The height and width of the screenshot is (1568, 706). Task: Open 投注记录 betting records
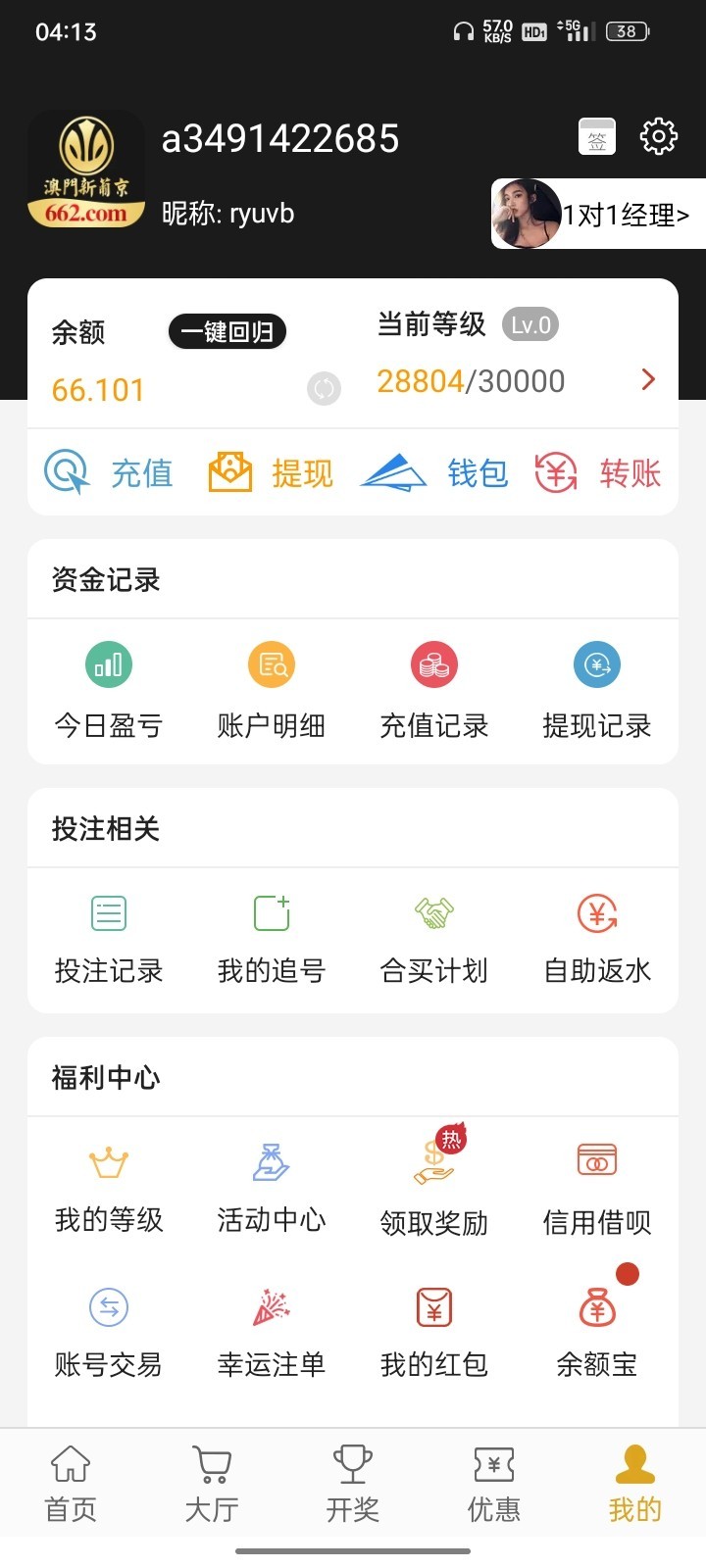coord(108,938)
